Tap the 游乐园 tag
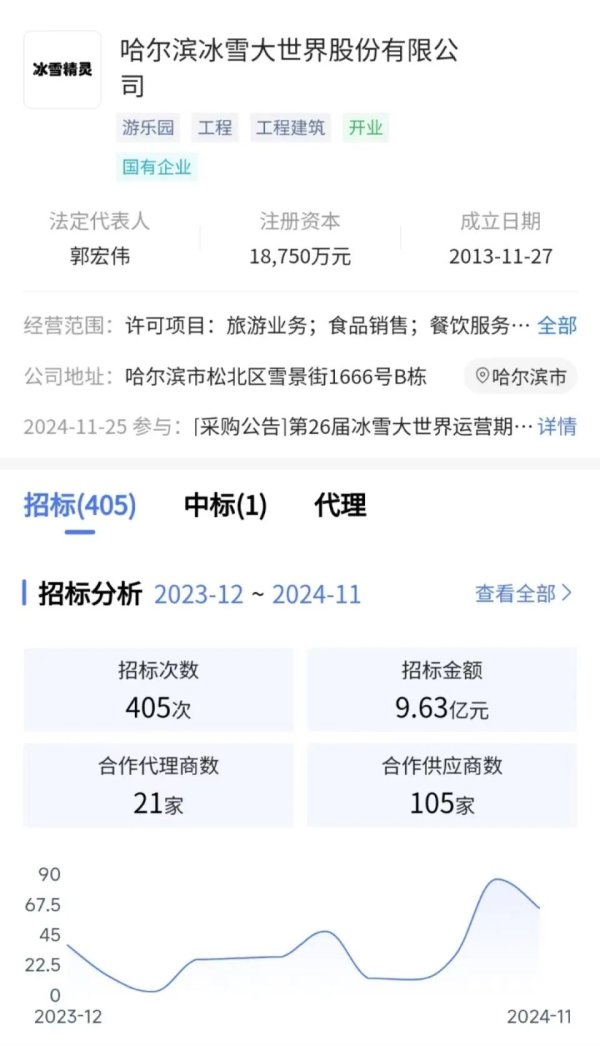The width and height of the screenshot is (600, 1046). (x=148, y=128)
